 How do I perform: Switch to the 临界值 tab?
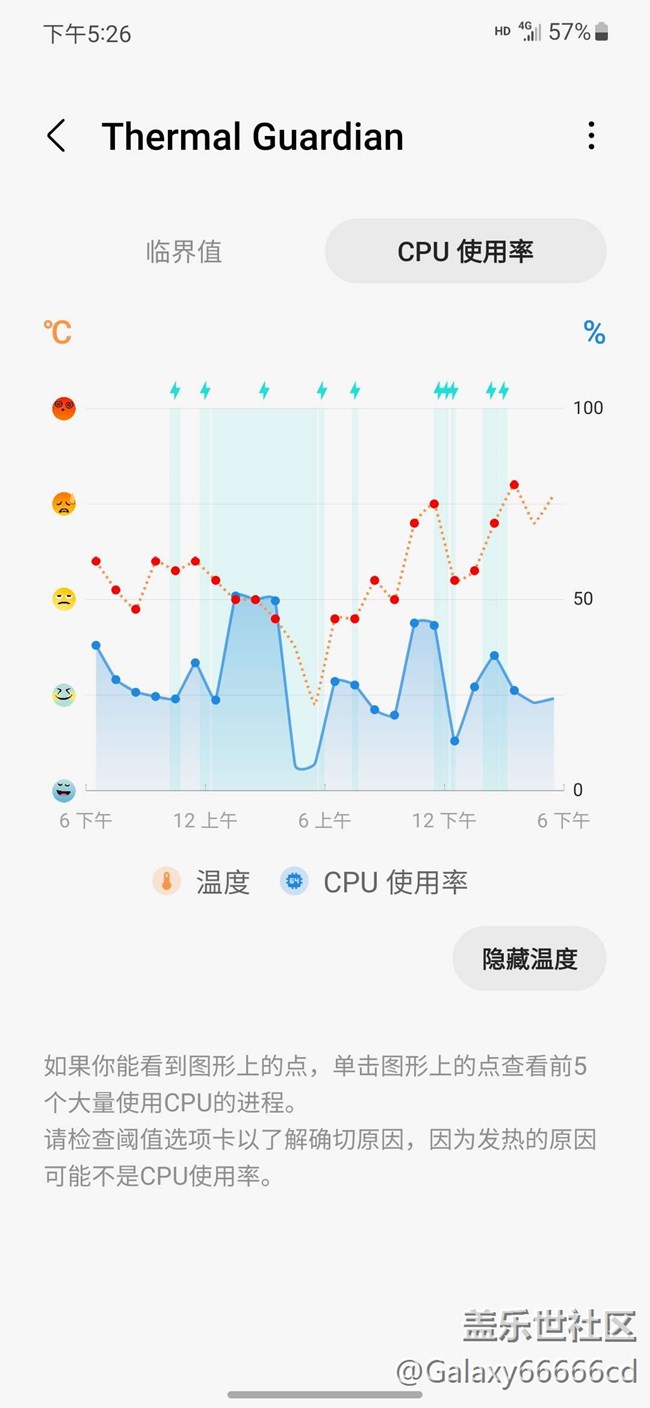coord(184,251)
